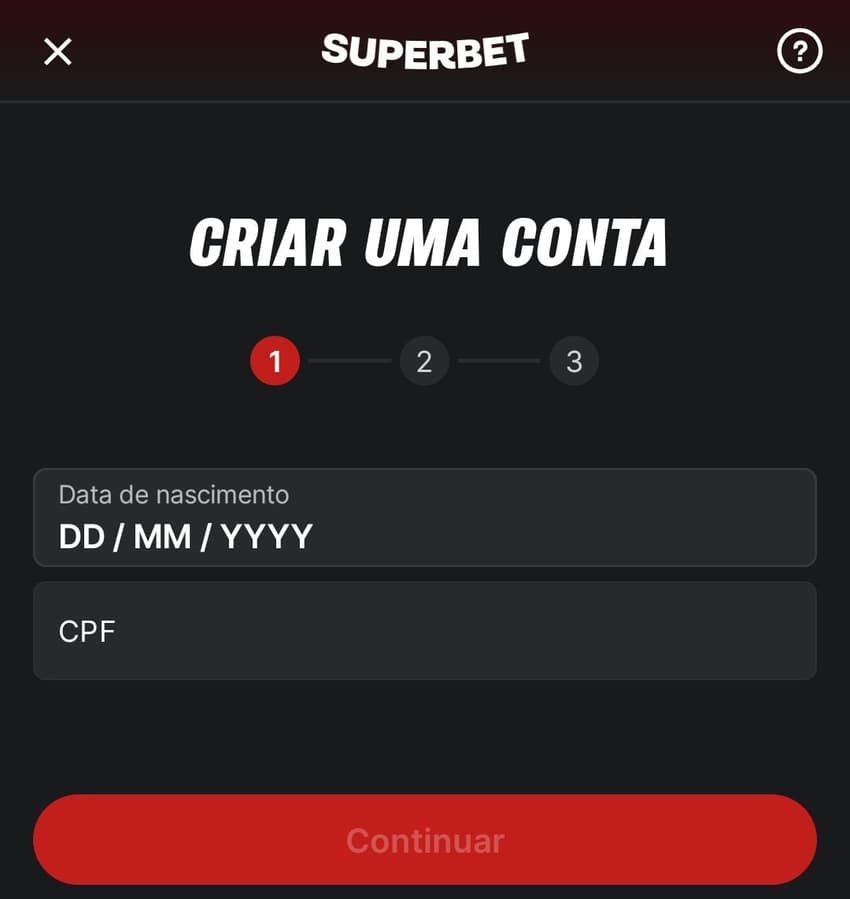Viewport: 850px width, 899px height.
Task: Select step 3 in the progress indicator
Action: pyautogui.click(x=573, y=361)
